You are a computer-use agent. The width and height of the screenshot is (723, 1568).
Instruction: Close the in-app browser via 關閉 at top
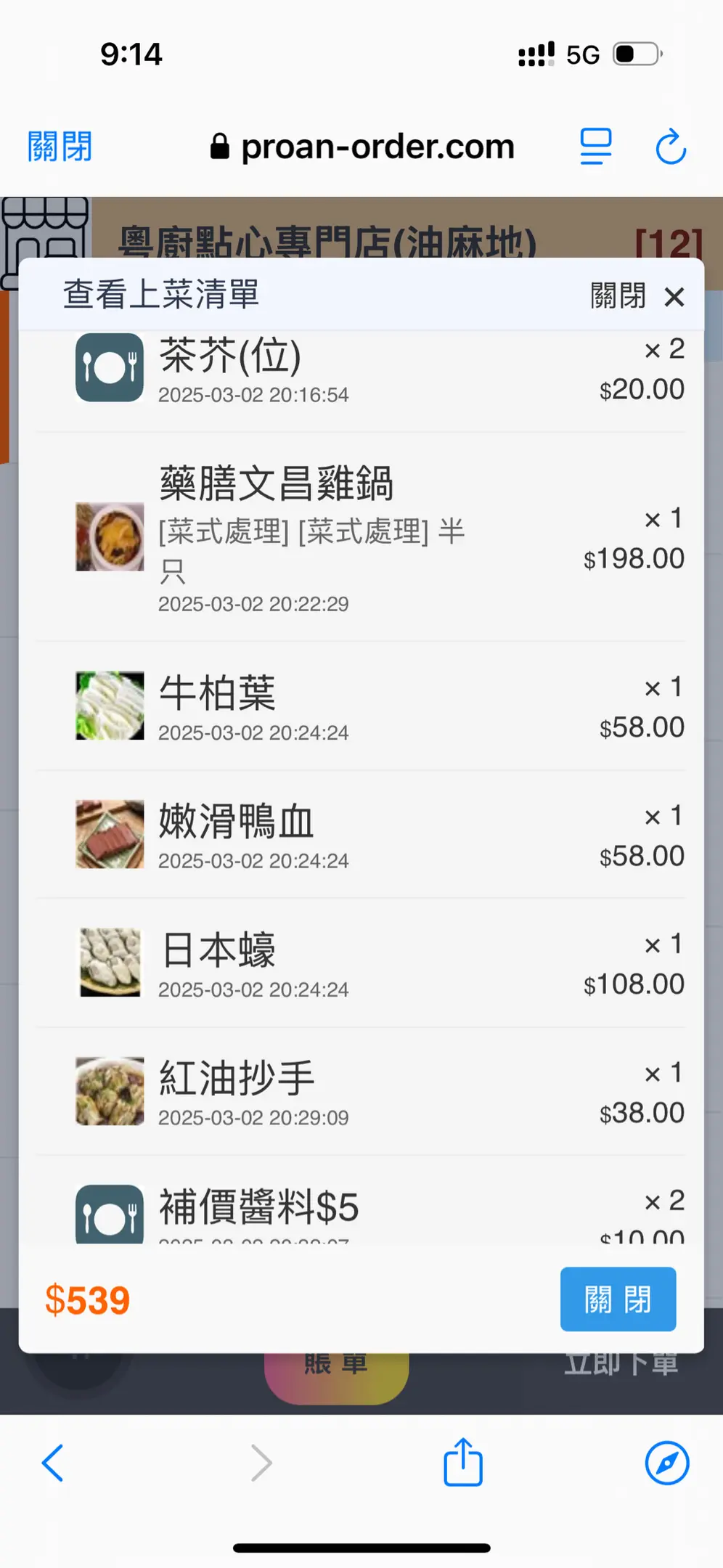click(x=60, y=147)
